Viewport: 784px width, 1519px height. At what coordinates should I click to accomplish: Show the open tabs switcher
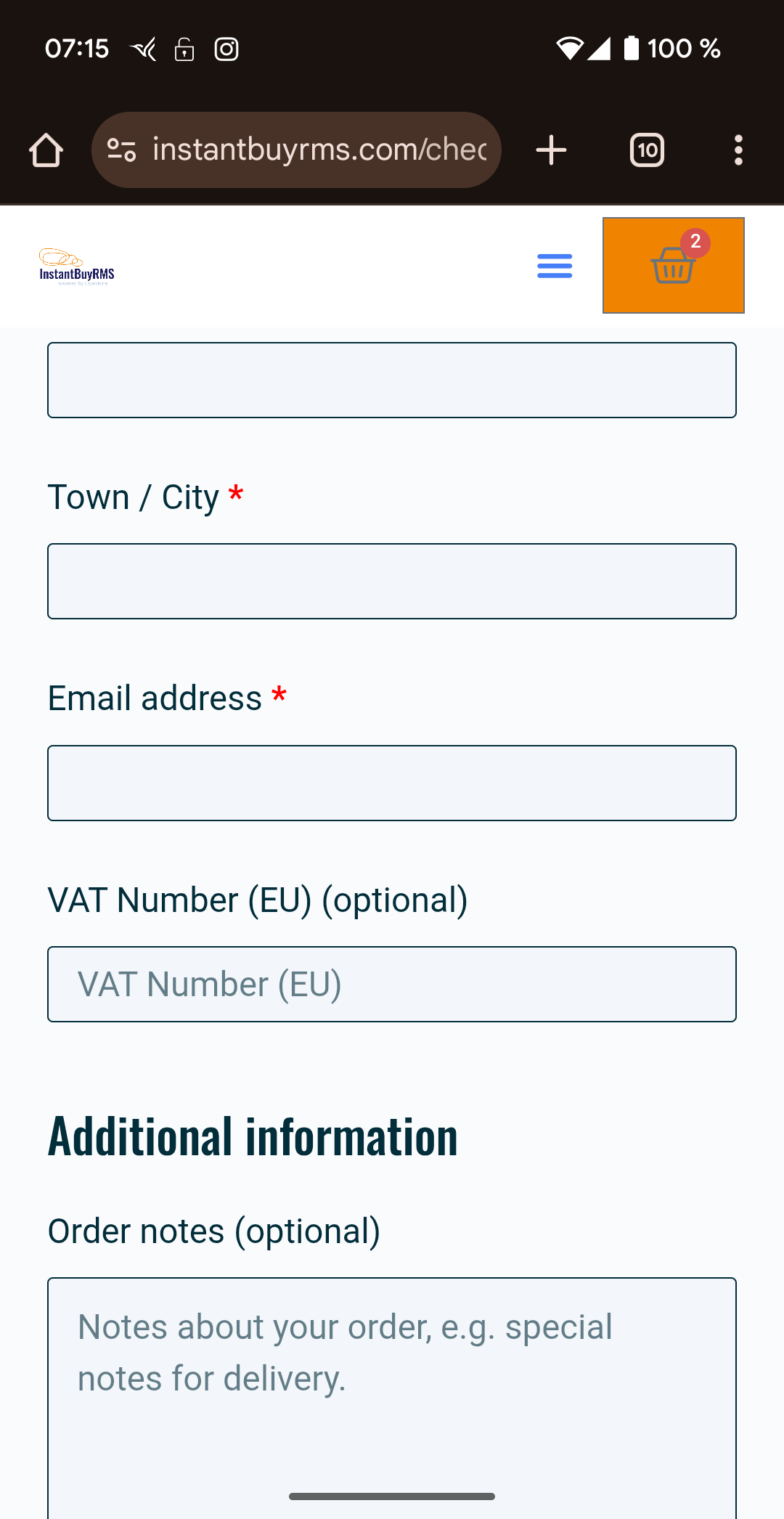[647, 150]
